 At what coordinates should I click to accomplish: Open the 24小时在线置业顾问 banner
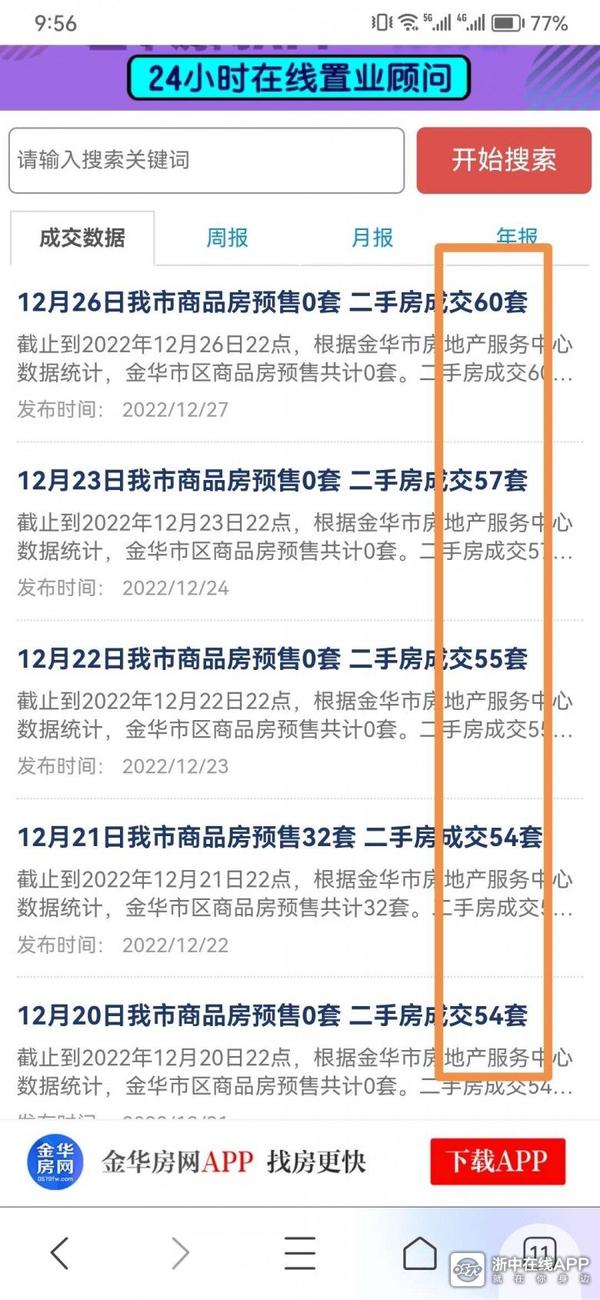point(299,77)
